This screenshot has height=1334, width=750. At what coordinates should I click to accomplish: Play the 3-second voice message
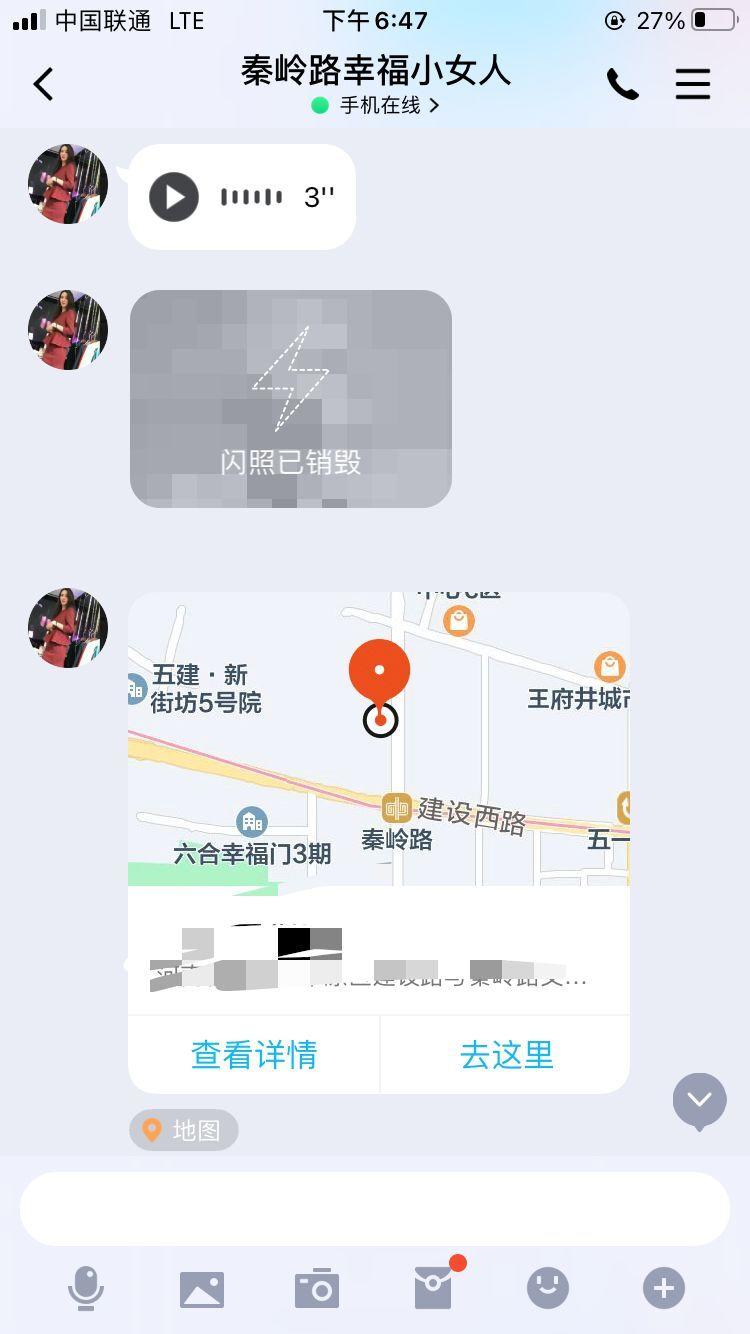pyautogui.click(x=174, y=197)
